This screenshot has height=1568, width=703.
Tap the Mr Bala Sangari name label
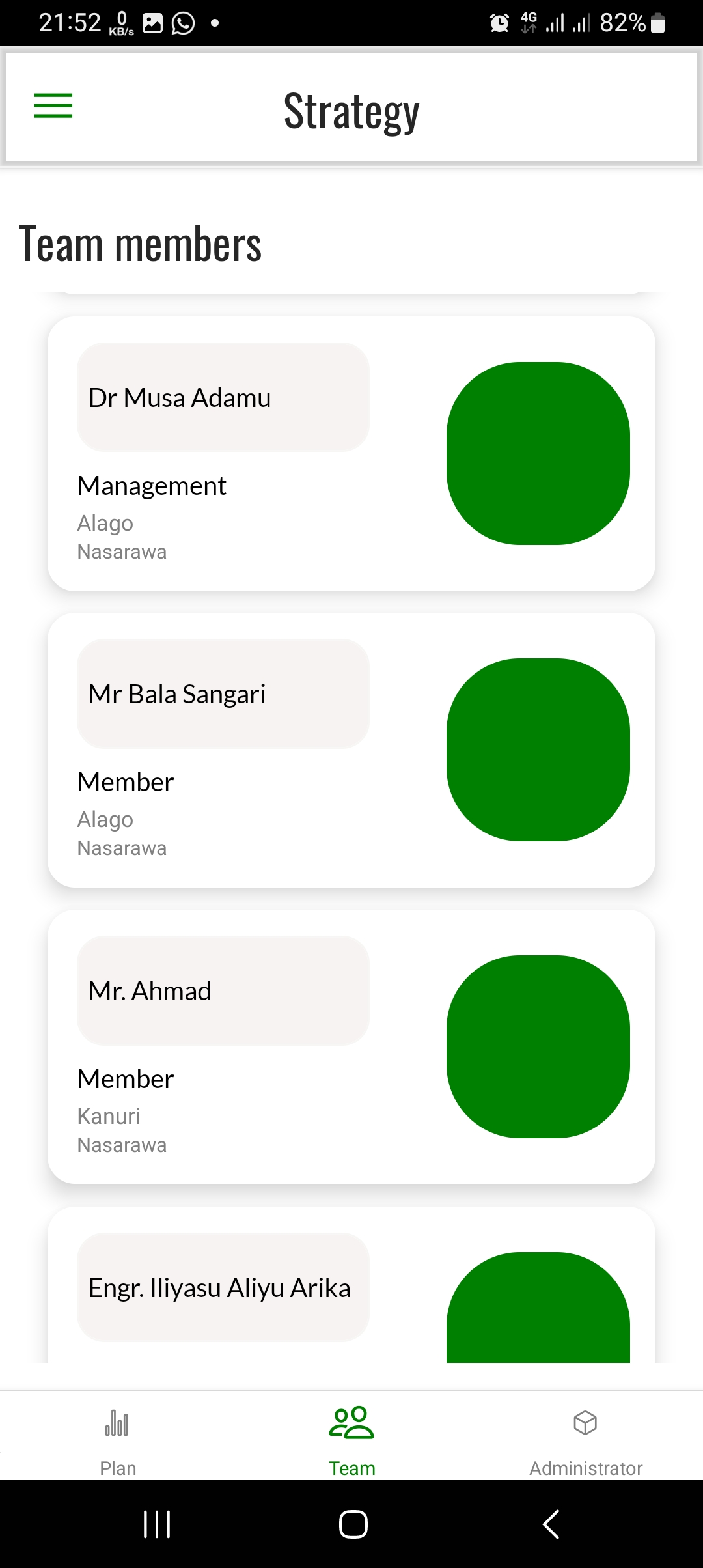222,693
